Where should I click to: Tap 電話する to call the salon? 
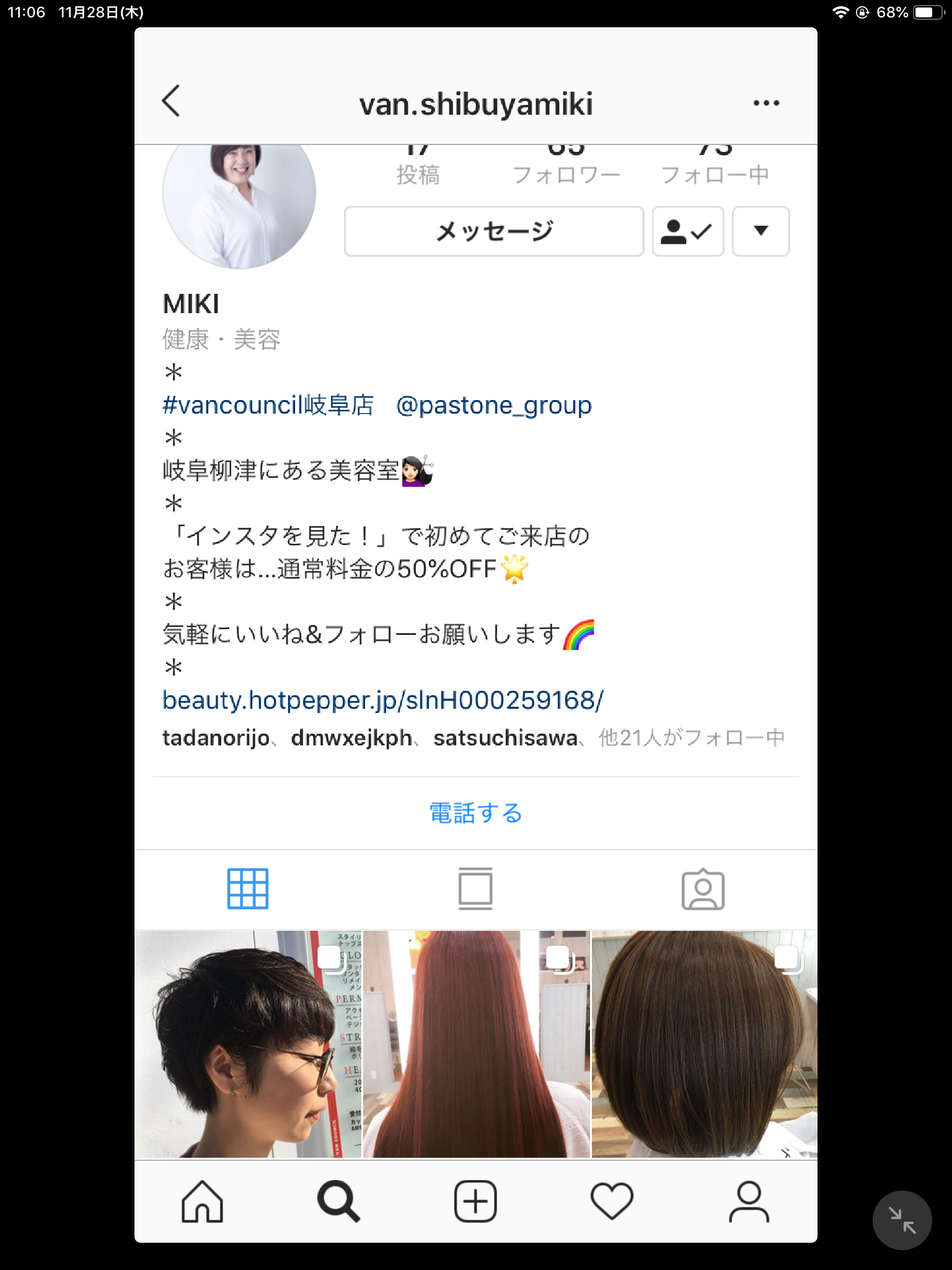coord(475,812)
